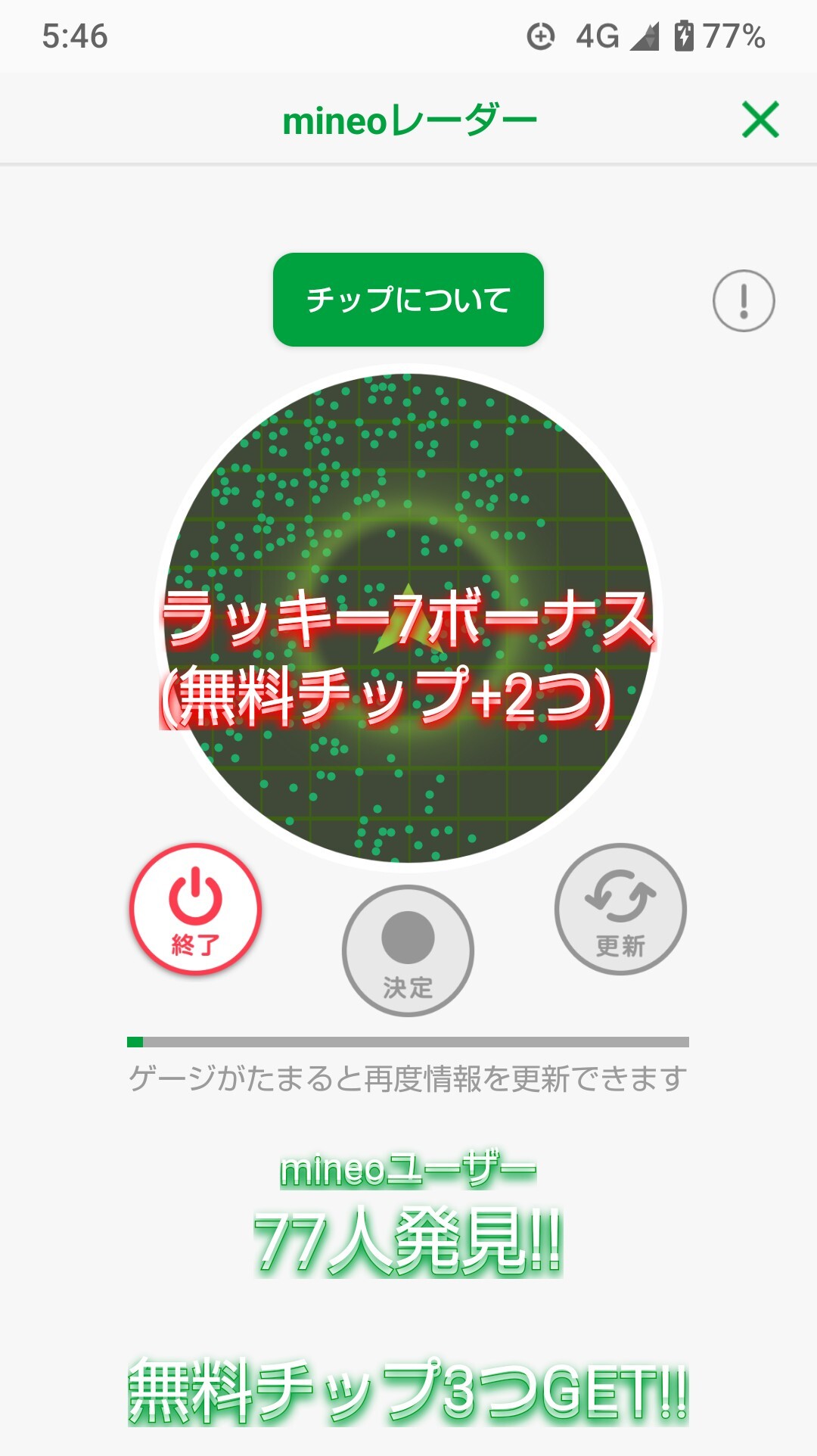Close the mineoレーダー screen
Viewport: 817px width, 1456px height.
click(x=760, y=120)
